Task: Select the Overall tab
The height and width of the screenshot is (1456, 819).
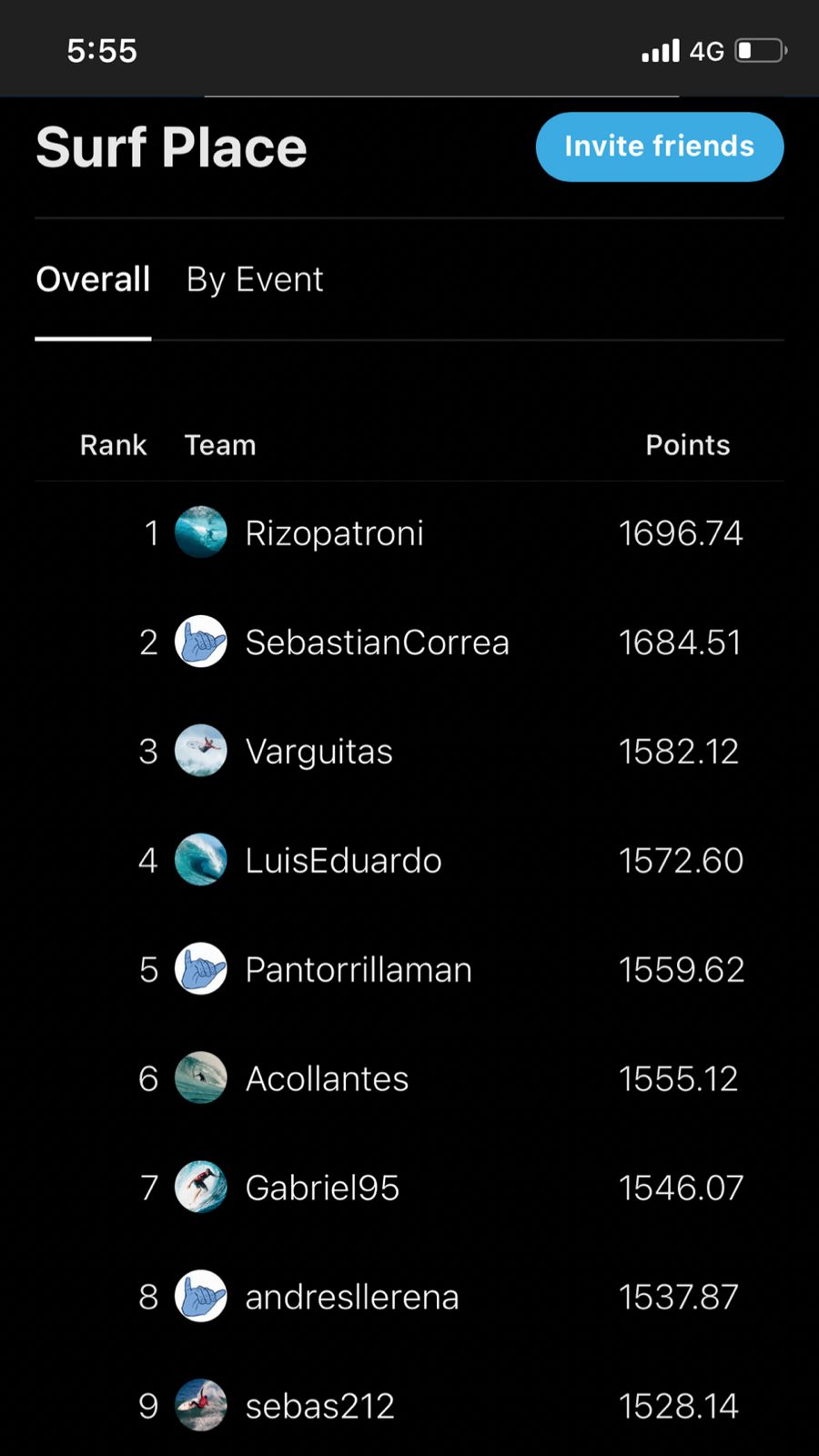Action: coord(93,279)
